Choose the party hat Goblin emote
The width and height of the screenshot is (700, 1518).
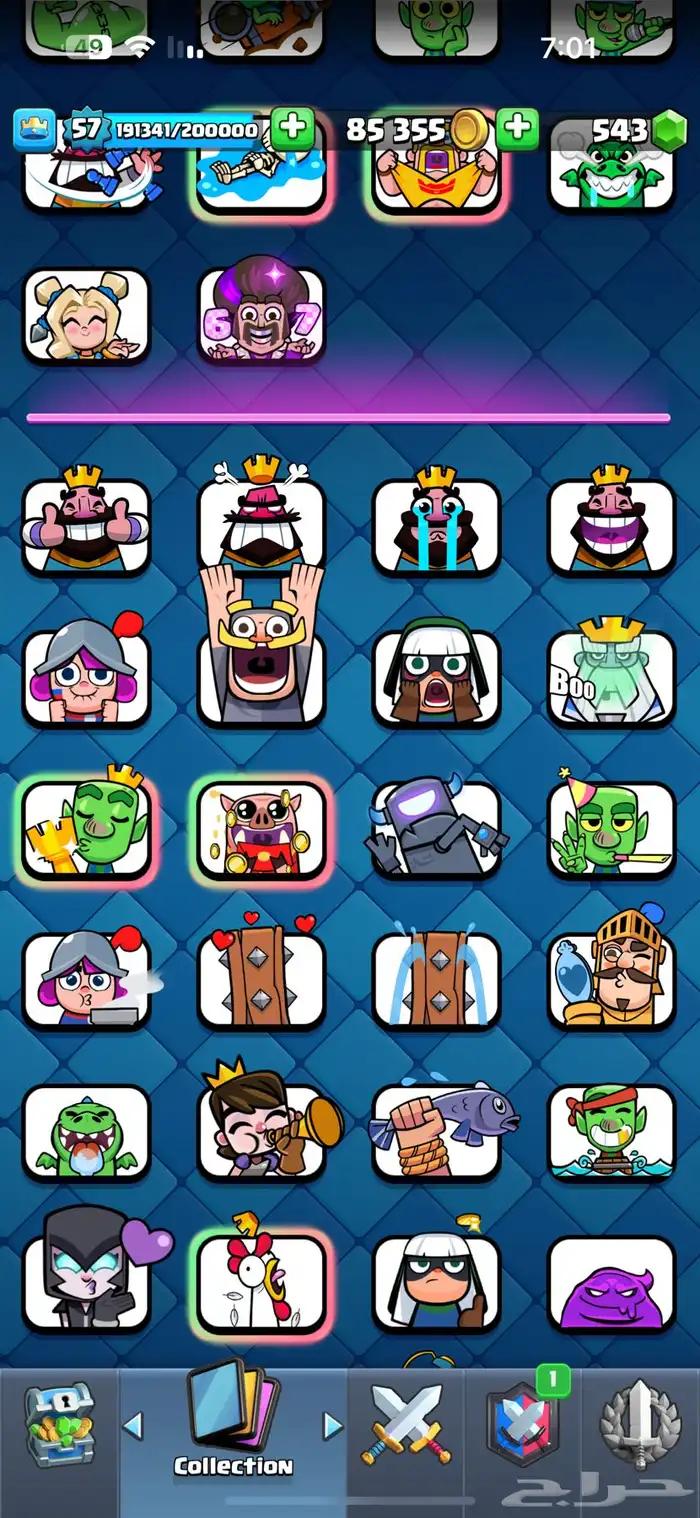tap(611, 828)
